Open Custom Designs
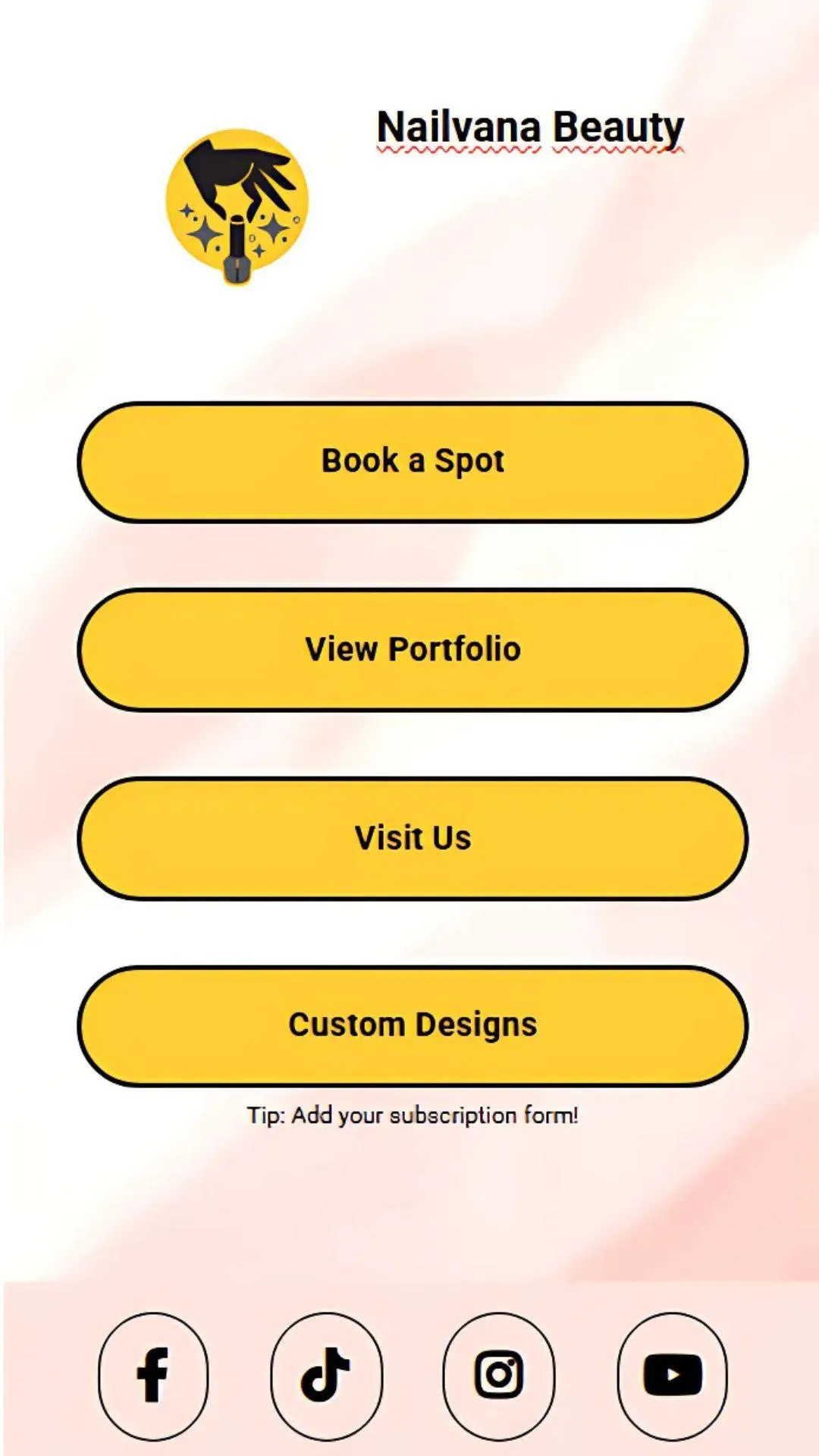819x1456 pixels. click(413, 1025)
